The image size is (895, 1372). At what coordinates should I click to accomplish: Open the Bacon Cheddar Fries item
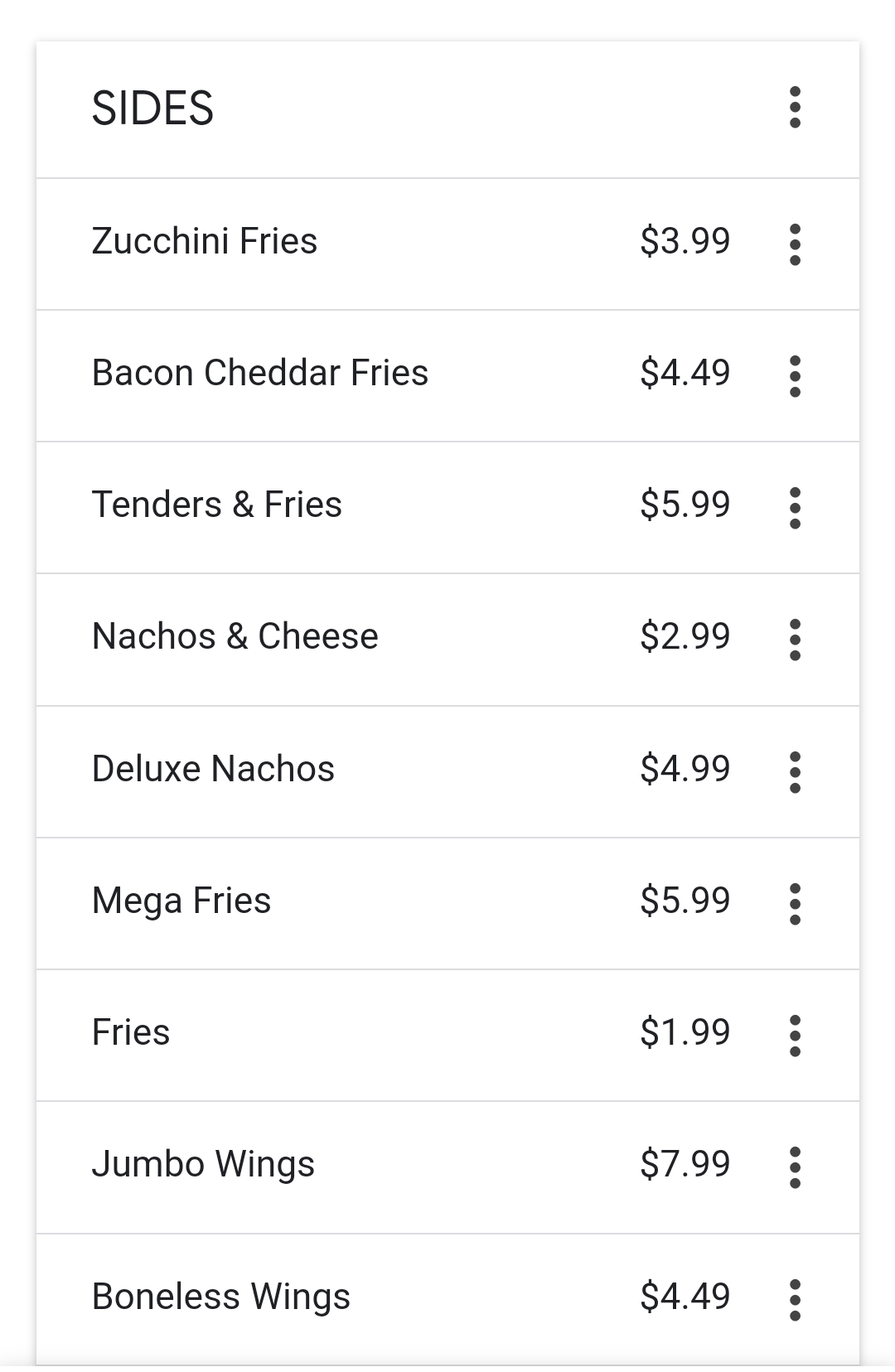point(260,374)
